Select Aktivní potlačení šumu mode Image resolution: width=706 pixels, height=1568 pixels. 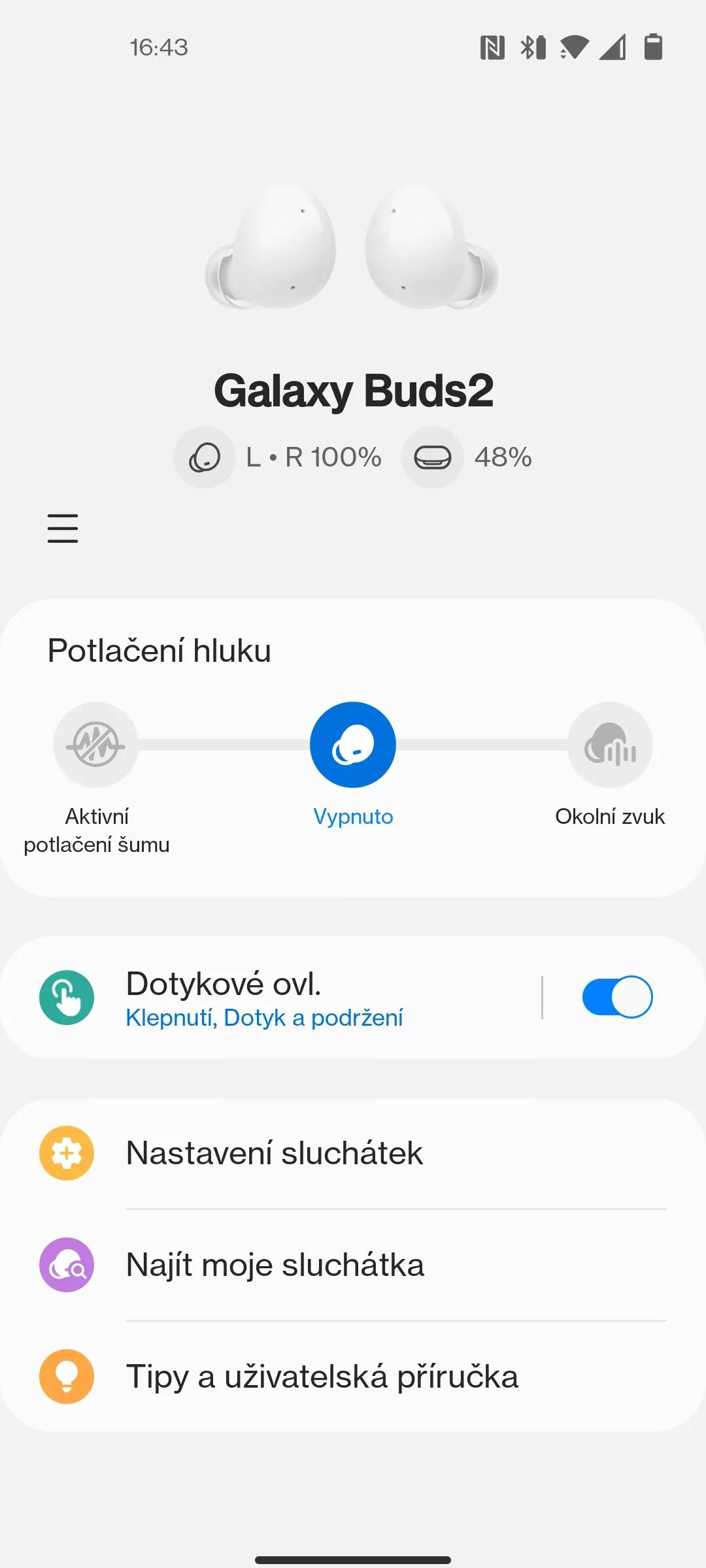click(x=95, y=745)
